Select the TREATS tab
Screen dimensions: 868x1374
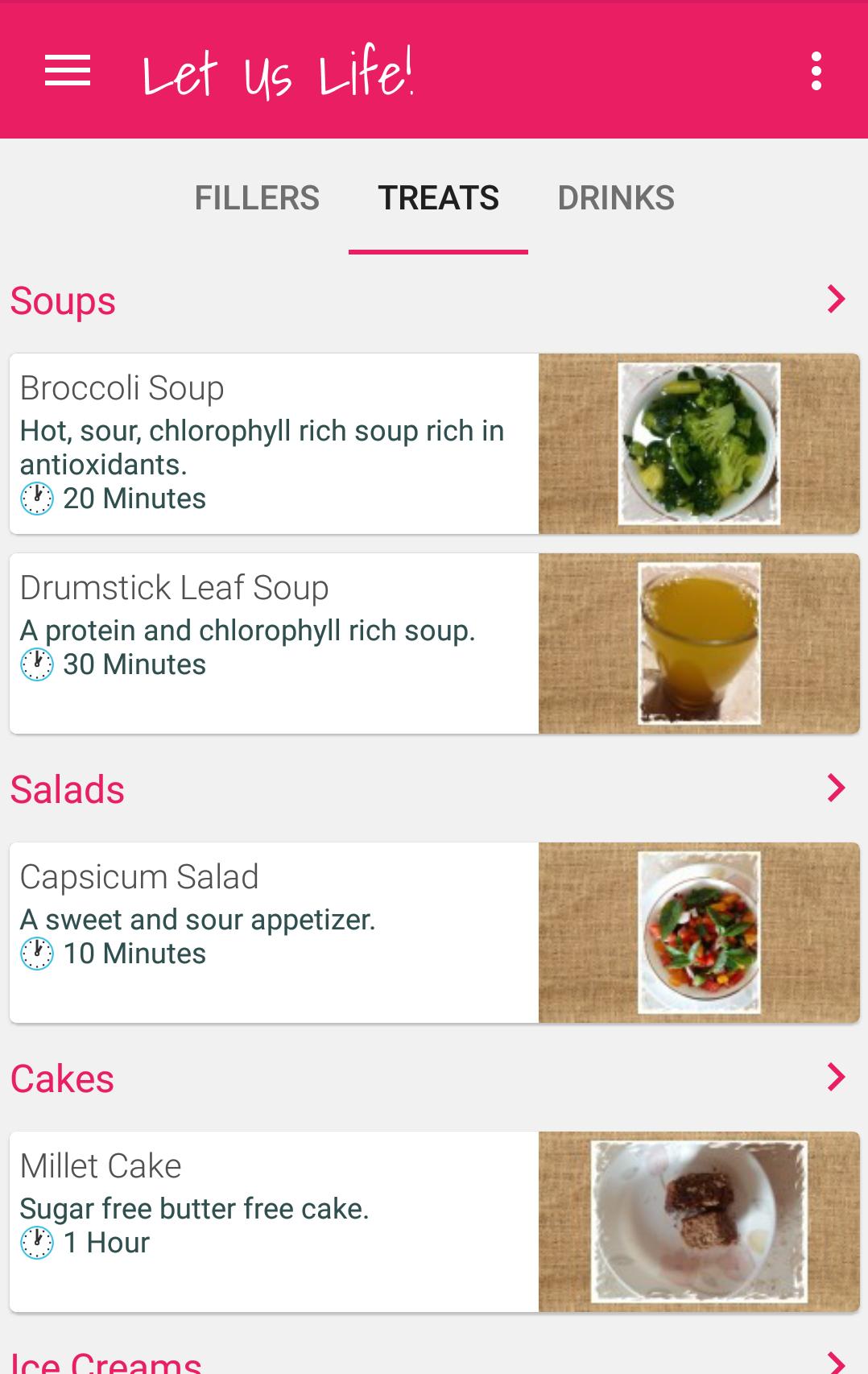[438, 197]
